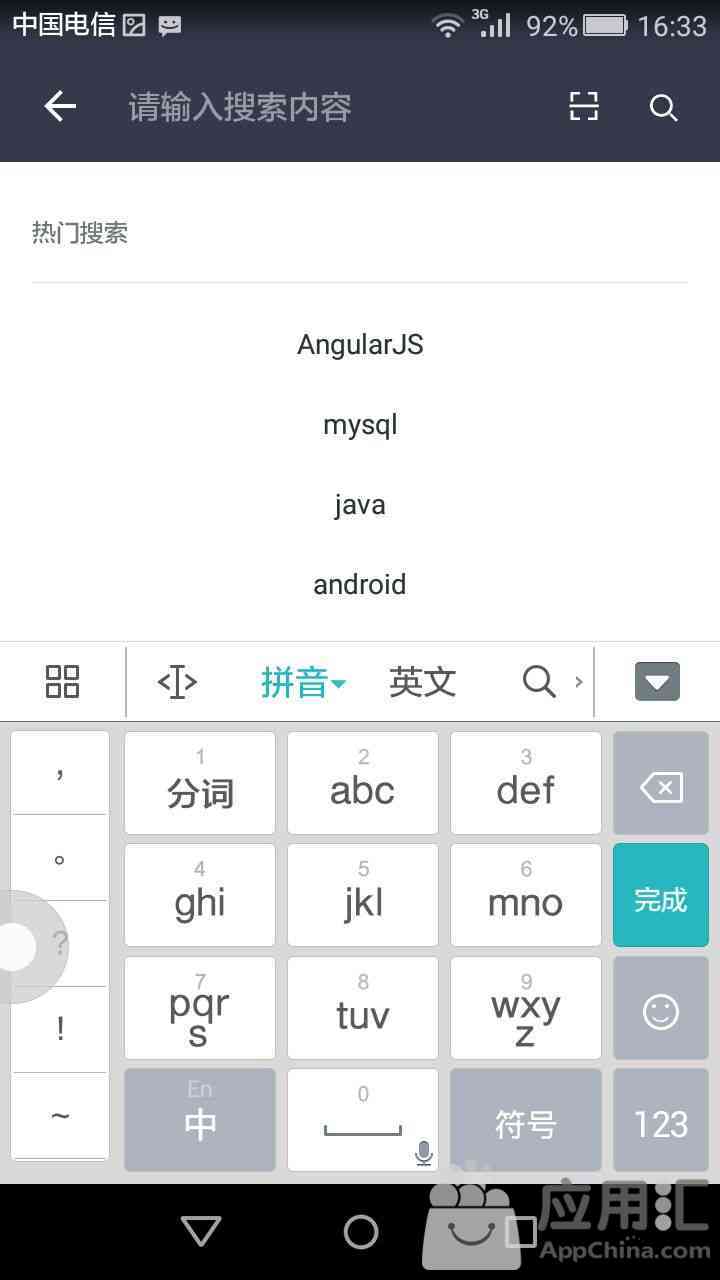Hide the keyboard with the down arrow

click(657, 682)
